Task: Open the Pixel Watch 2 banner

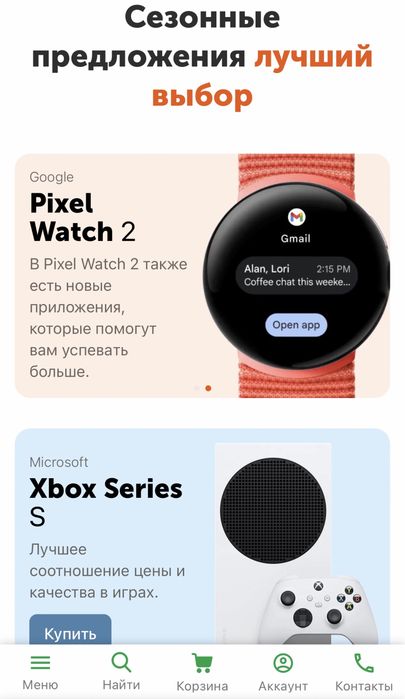Action: pos(202,275)
